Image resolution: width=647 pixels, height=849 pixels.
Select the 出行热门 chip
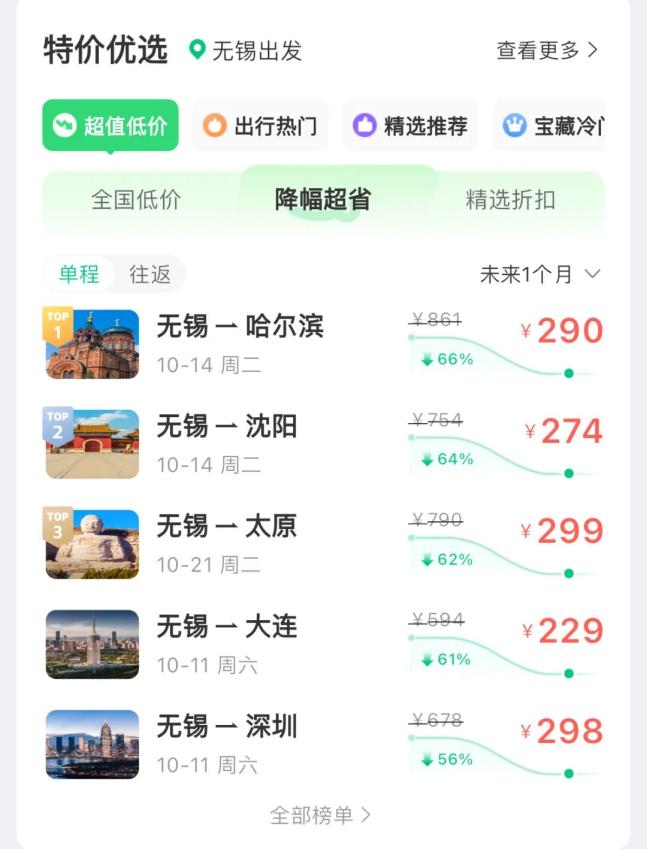click(x=260, y=126)
